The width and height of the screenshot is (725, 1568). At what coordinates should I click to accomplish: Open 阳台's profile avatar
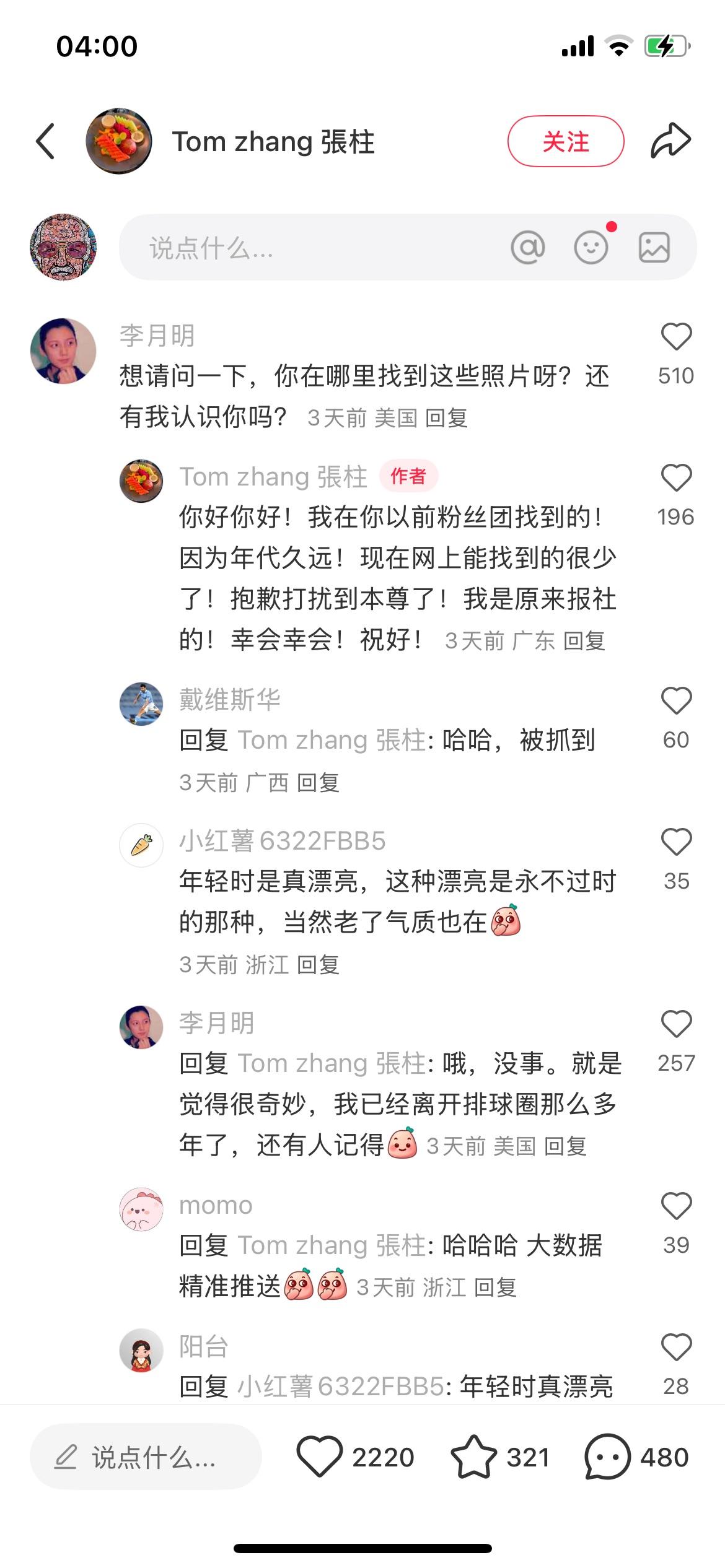coord(141,1350)
